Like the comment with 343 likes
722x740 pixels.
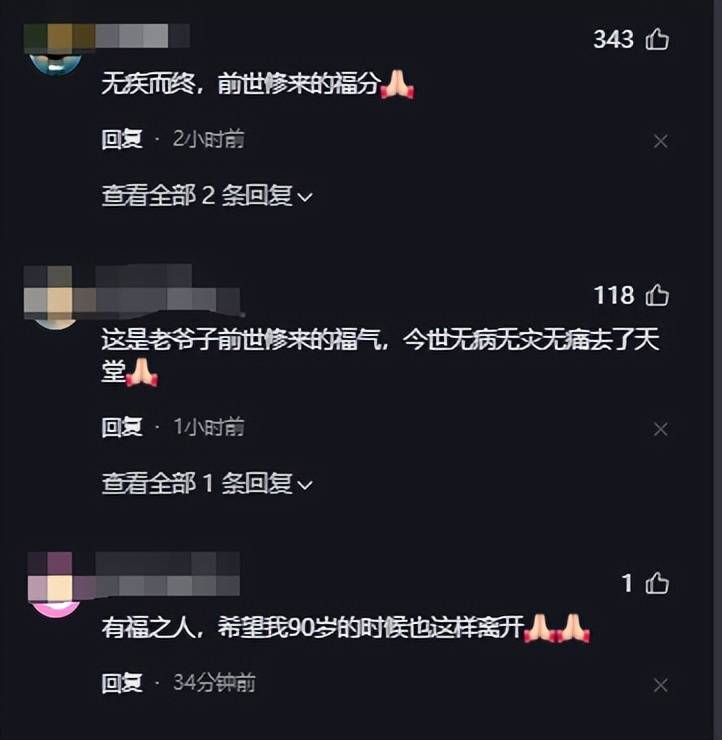click(657, 40)
